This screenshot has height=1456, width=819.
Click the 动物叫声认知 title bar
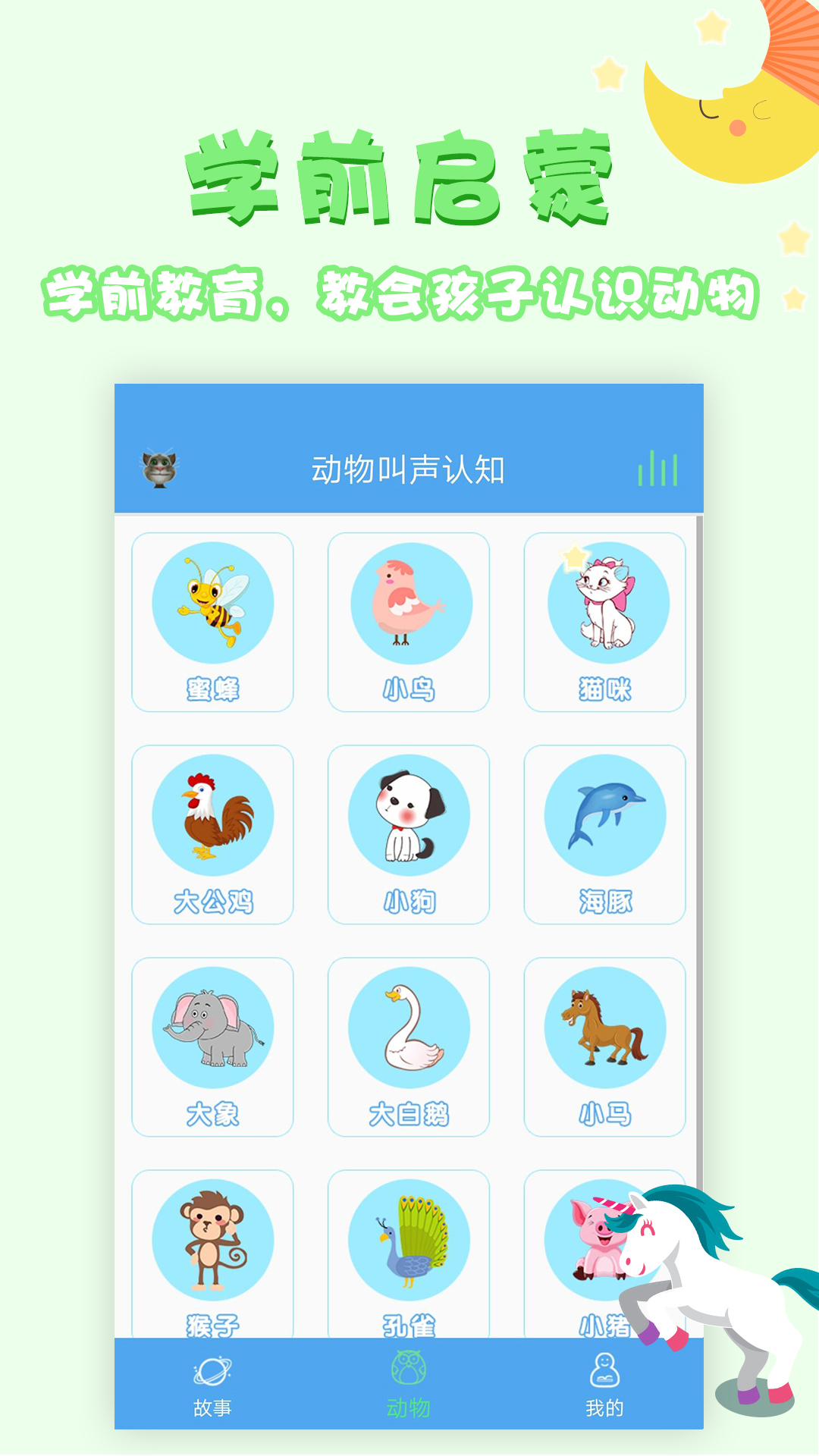point(409,468)
